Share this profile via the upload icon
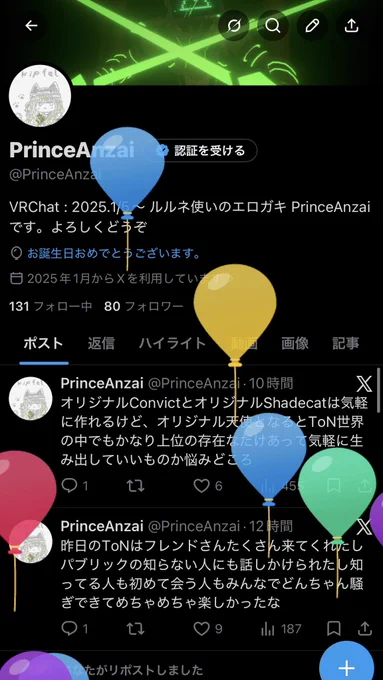Image resolution: width=383 pixels, height=680 pixels. 351,26
